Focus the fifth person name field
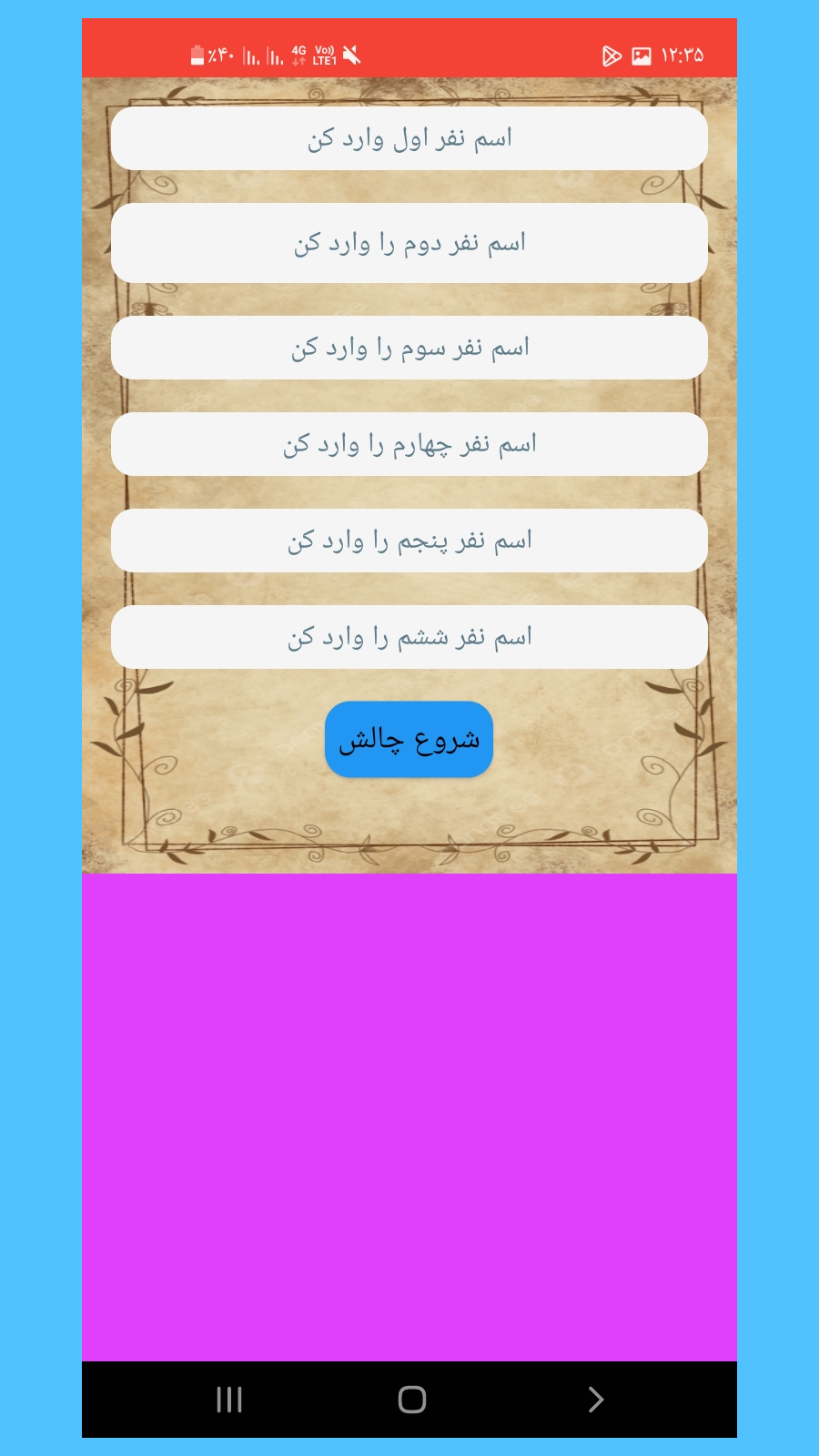The image size is (819, 1456). point(409,541)
